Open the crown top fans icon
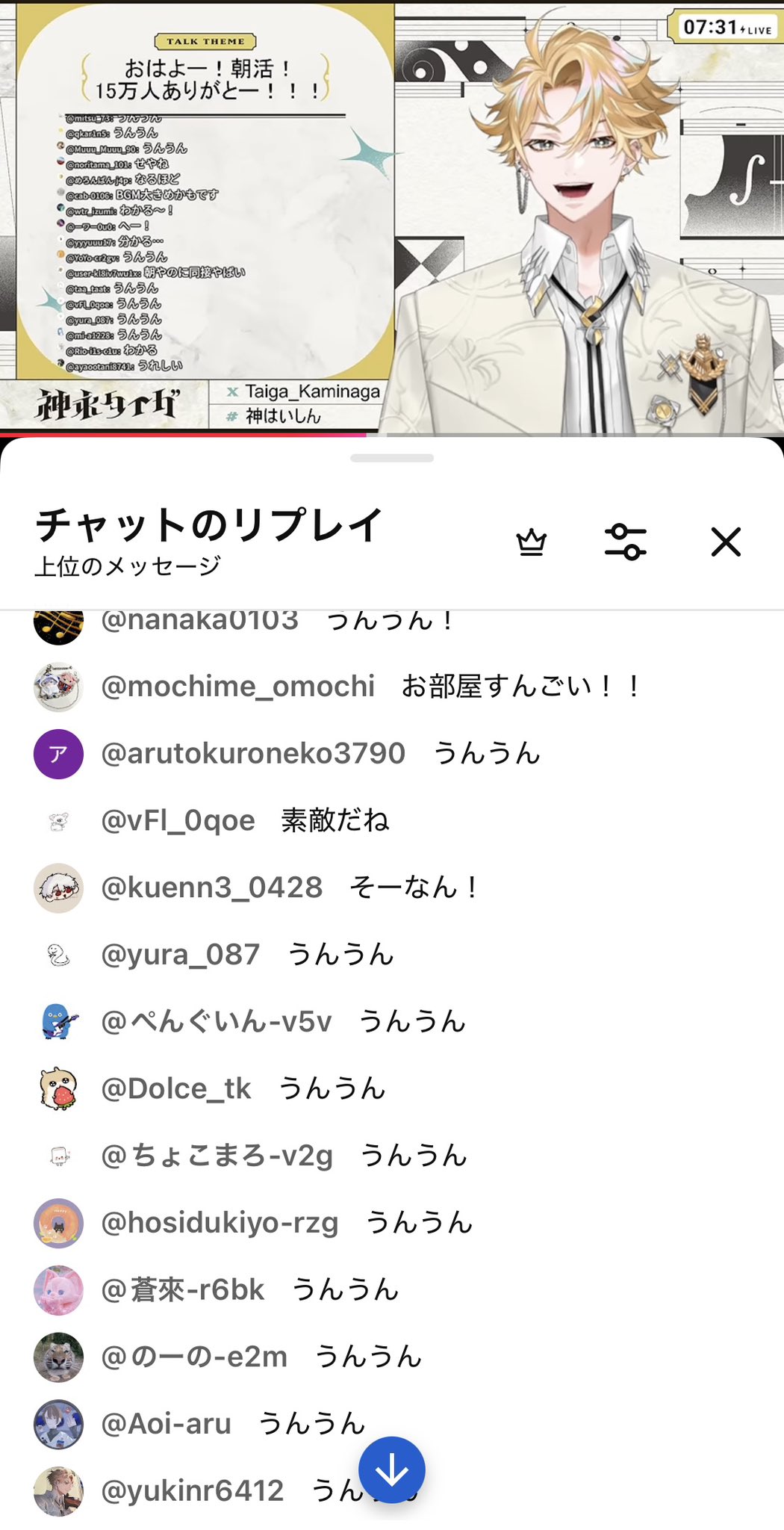 click(x=531, y=542)
